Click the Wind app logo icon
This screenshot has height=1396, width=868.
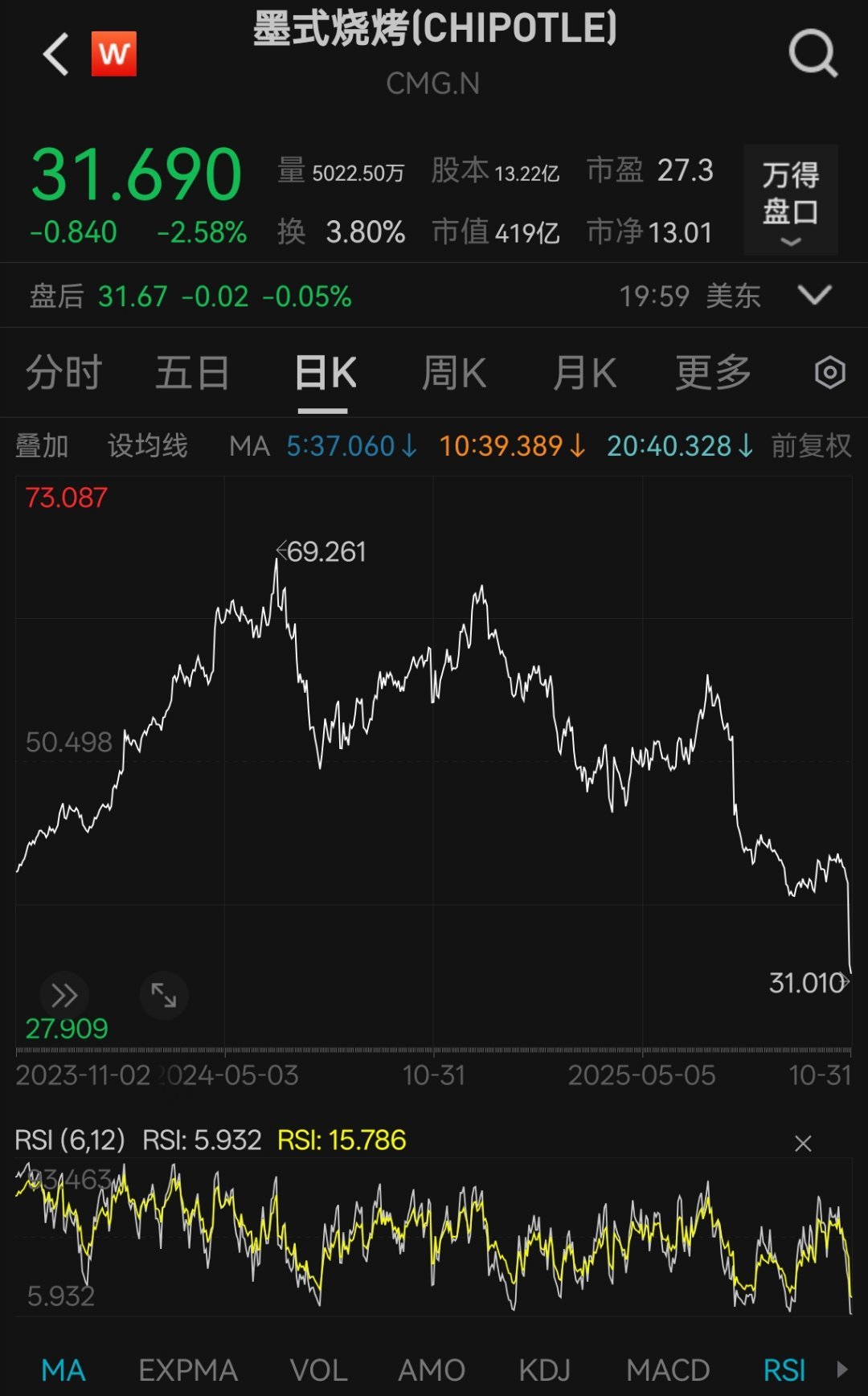116,54
